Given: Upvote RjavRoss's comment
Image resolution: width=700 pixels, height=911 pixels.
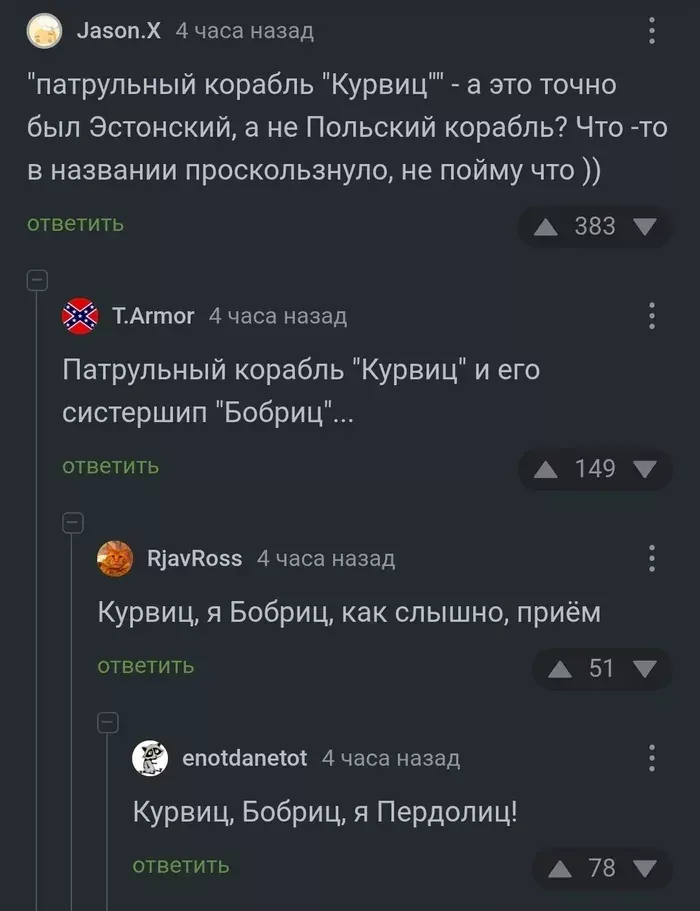Looking at the screenshot, I should coord(560,669).
